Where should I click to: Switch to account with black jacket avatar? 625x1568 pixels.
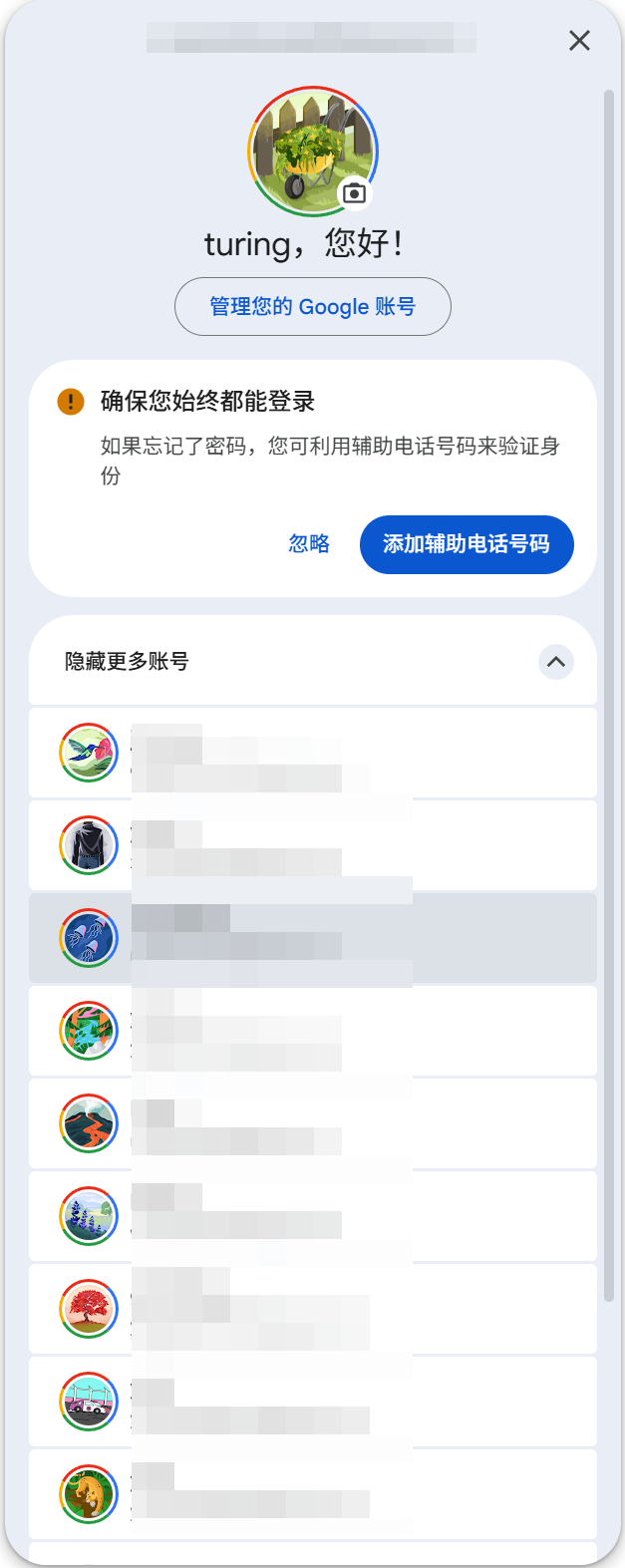(313, 845)
